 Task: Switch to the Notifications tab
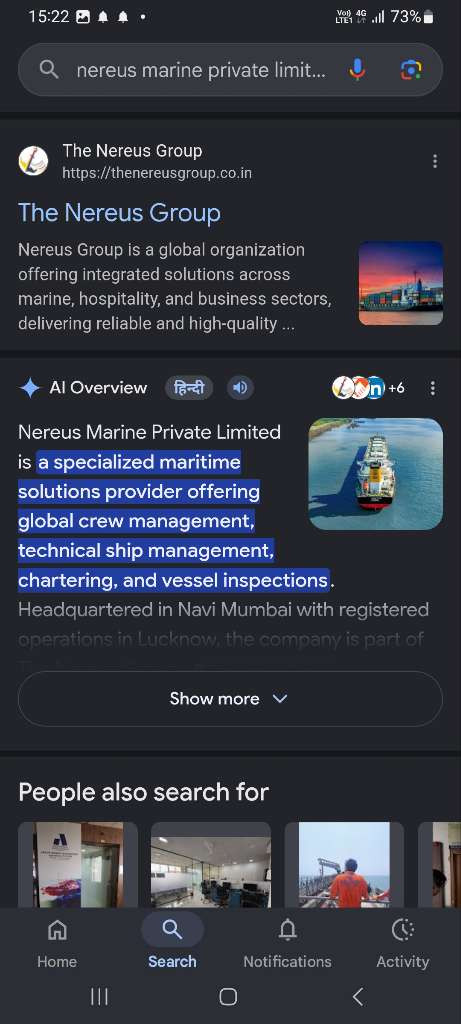(x=287, y=944)
